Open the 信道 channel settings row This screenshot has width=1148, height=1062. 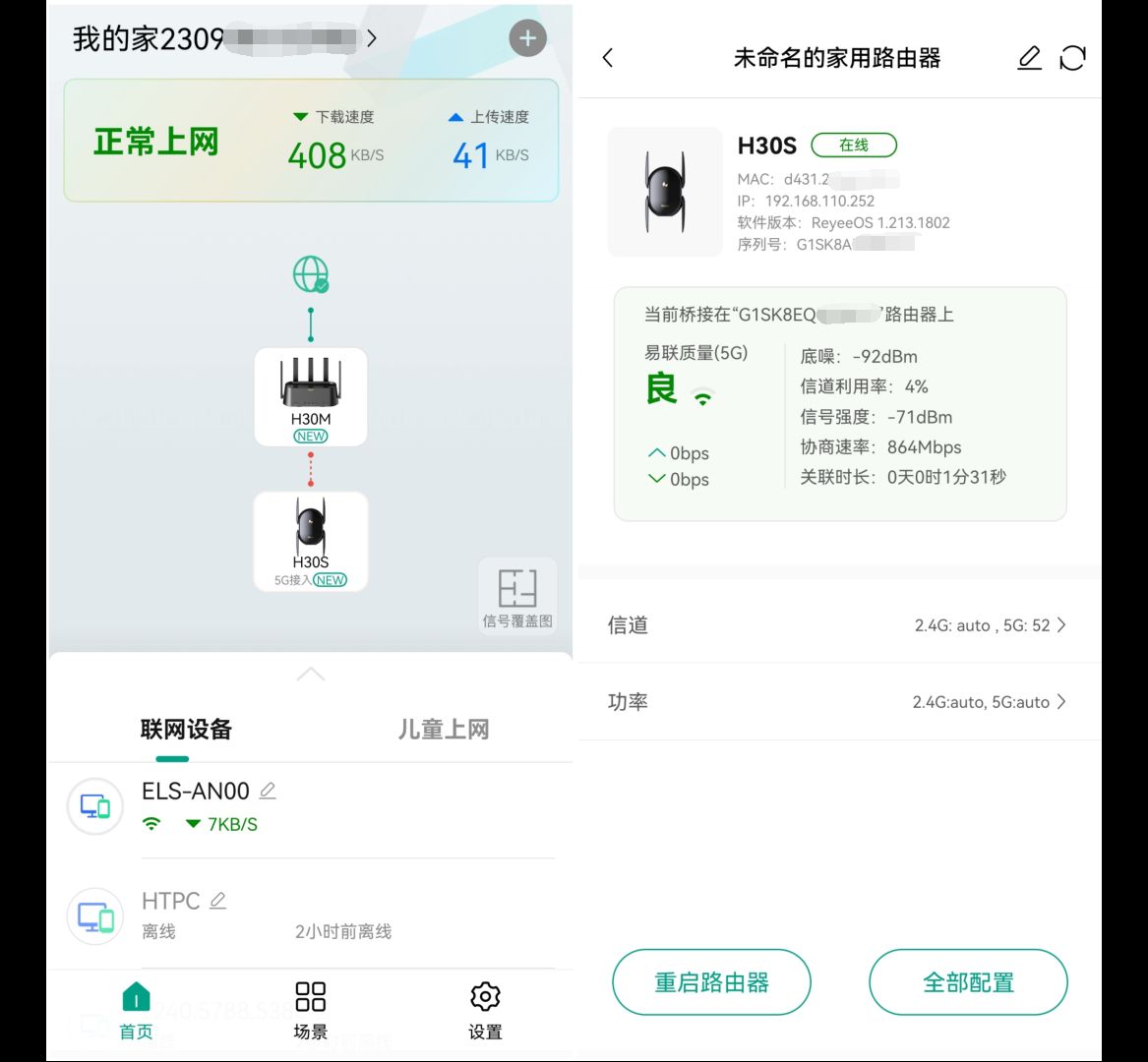tap(838, 625)
